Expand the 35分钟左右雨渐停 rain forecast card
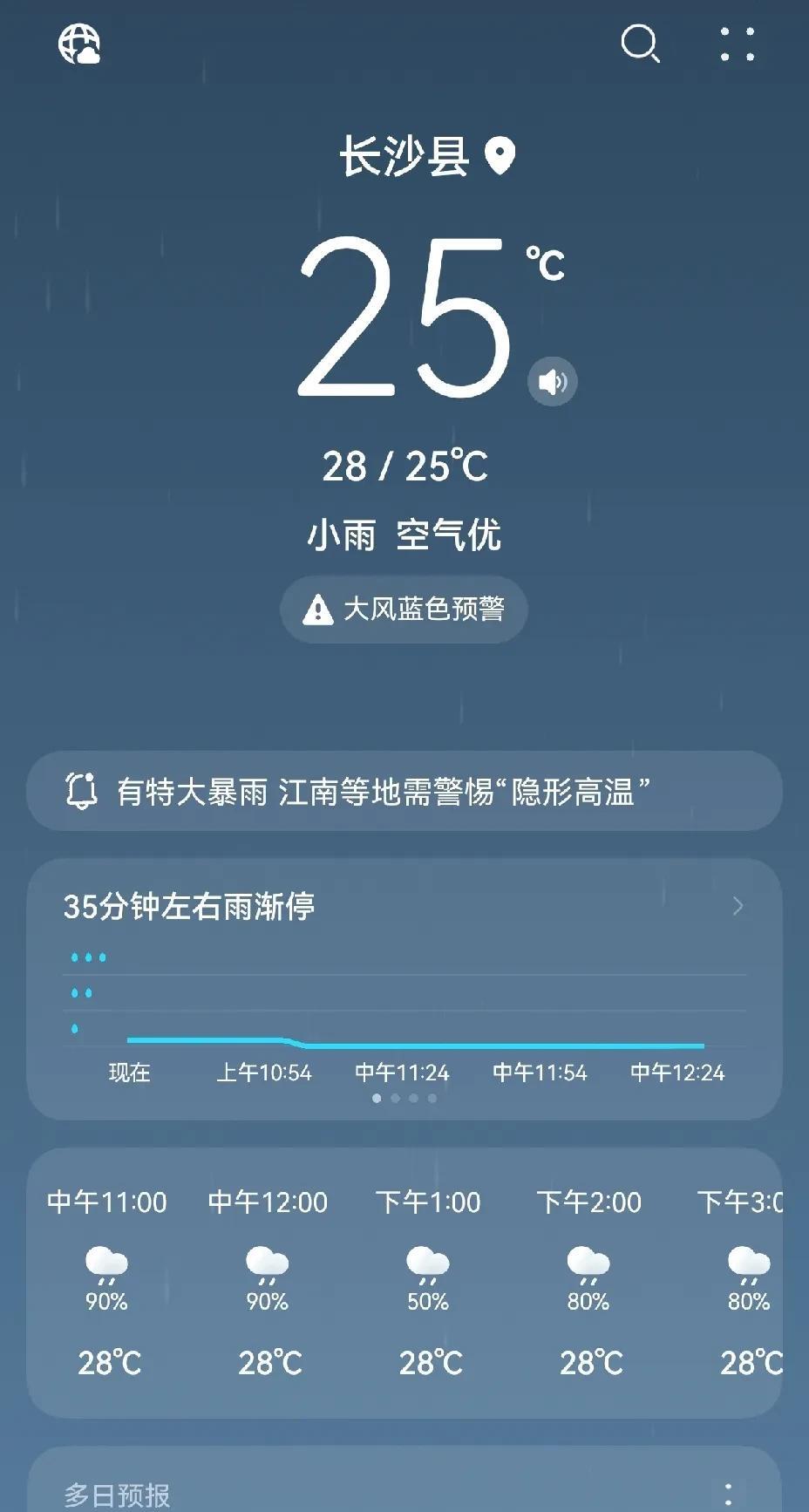The height and width of the screenshot is (1512, 809). click(404, 989)
